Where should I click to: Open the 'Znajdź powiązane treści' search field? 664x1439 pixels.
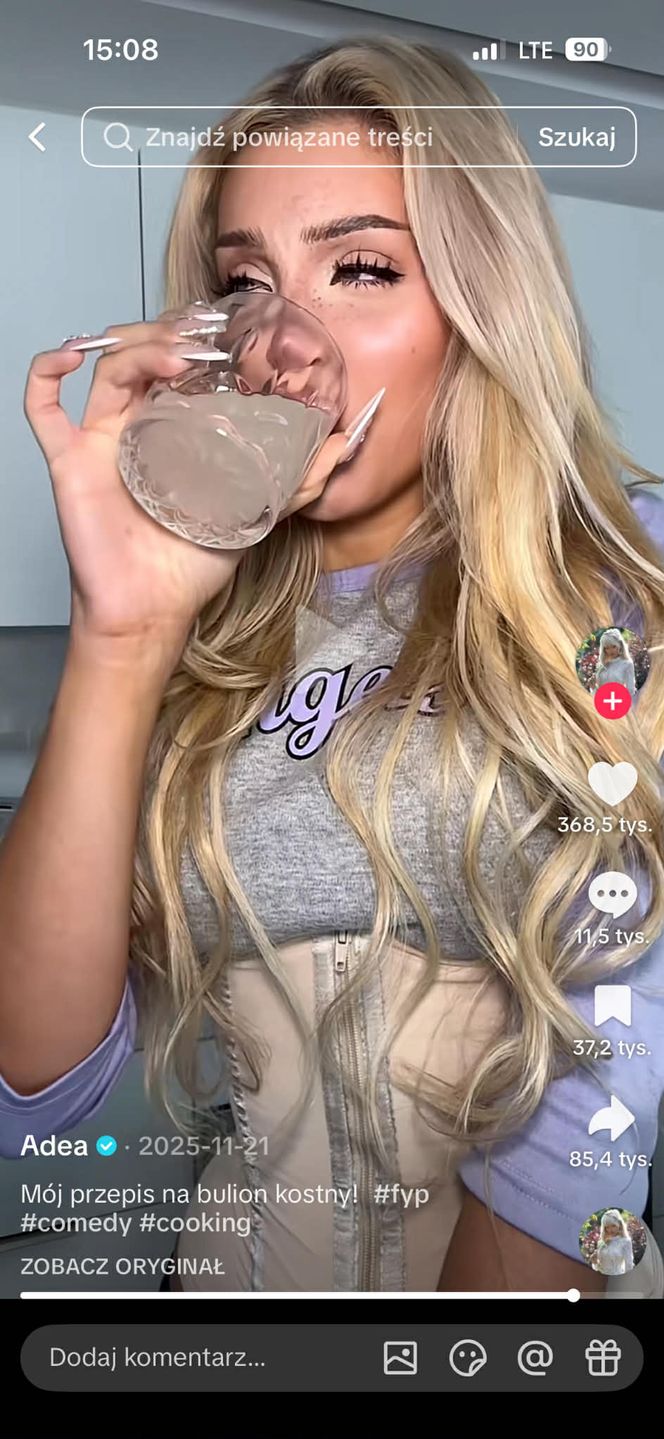(x=300, y=137)
